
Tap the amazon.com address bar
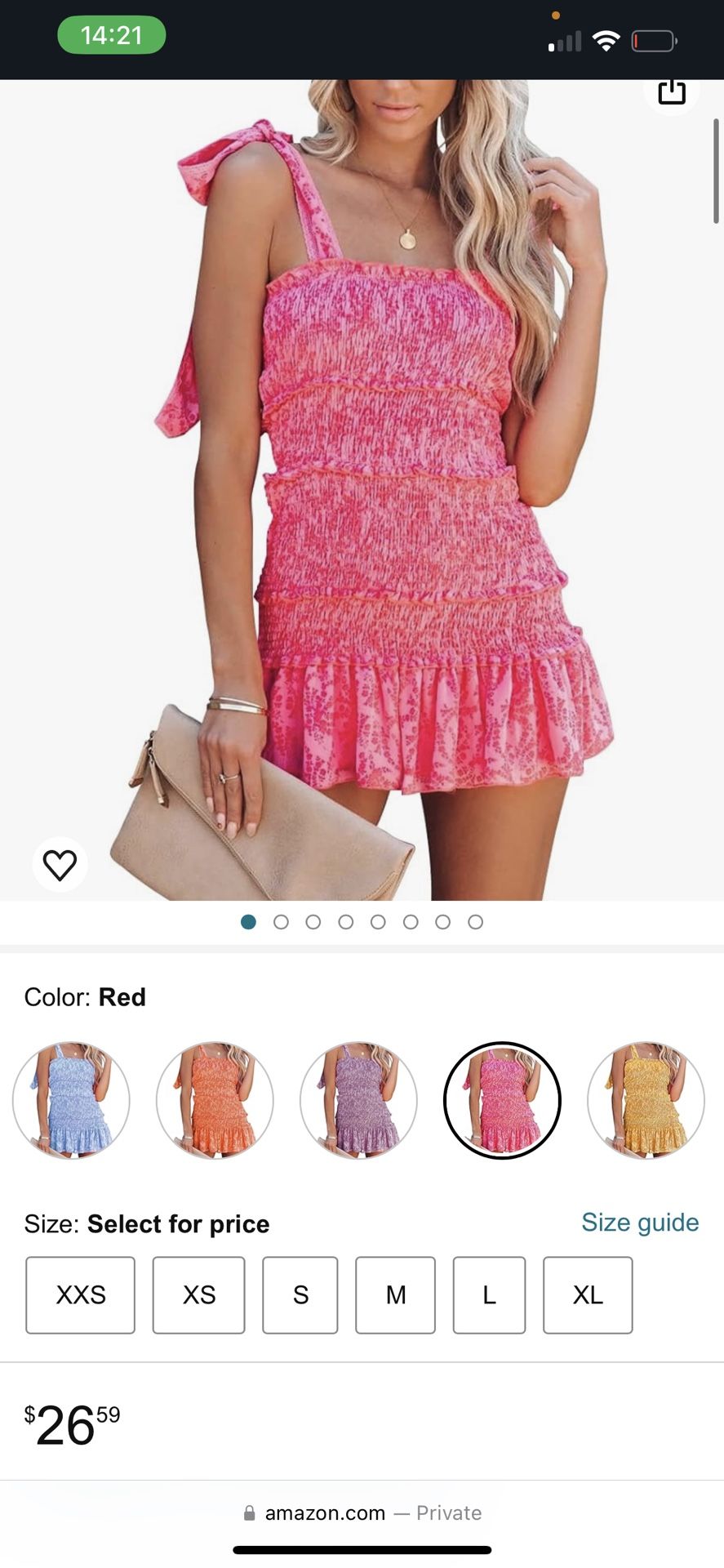325,1512
